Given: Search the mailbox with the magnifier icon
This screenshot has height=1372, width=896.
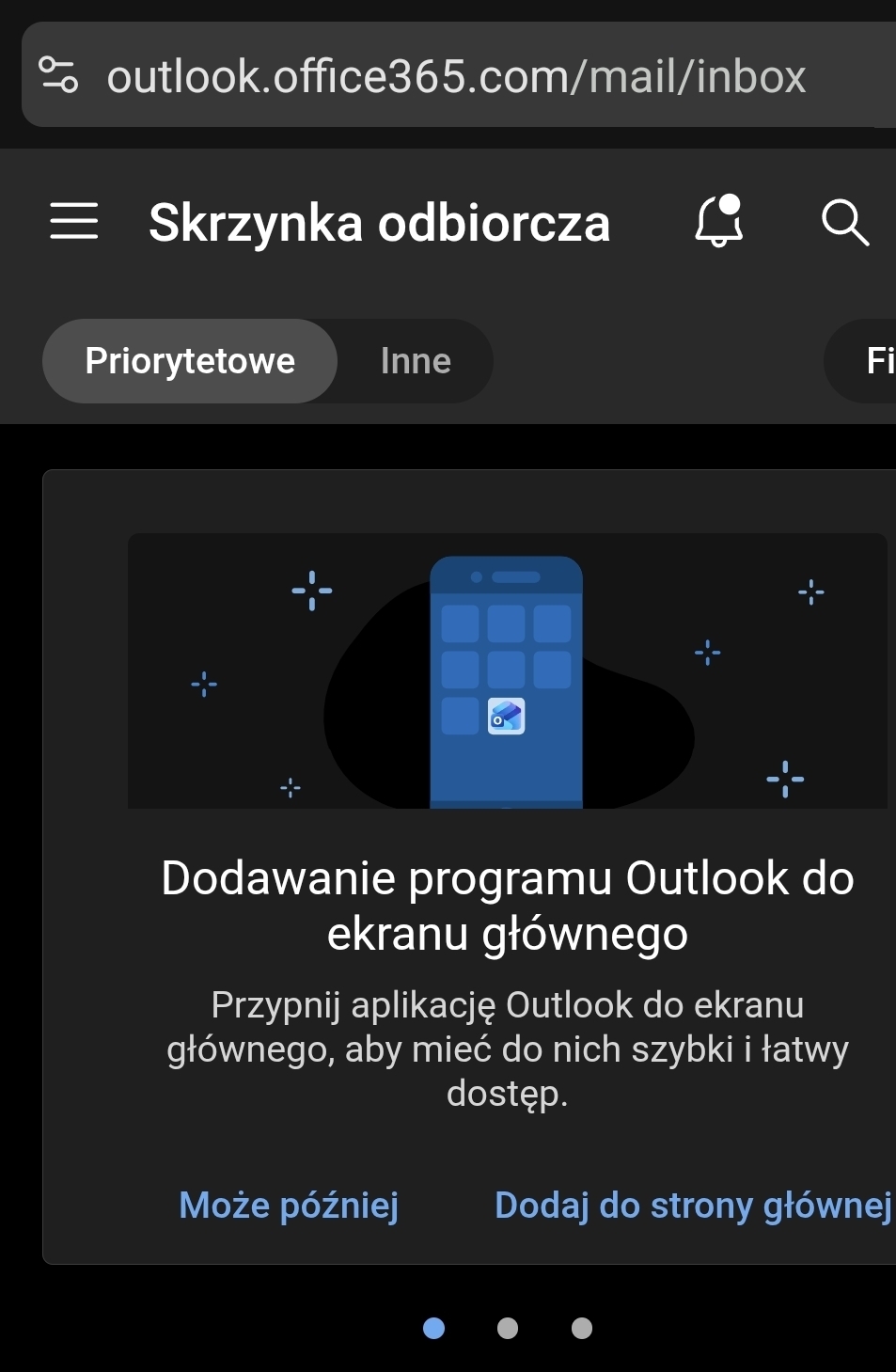Looking at the screenshot, I should pos(844,222).
